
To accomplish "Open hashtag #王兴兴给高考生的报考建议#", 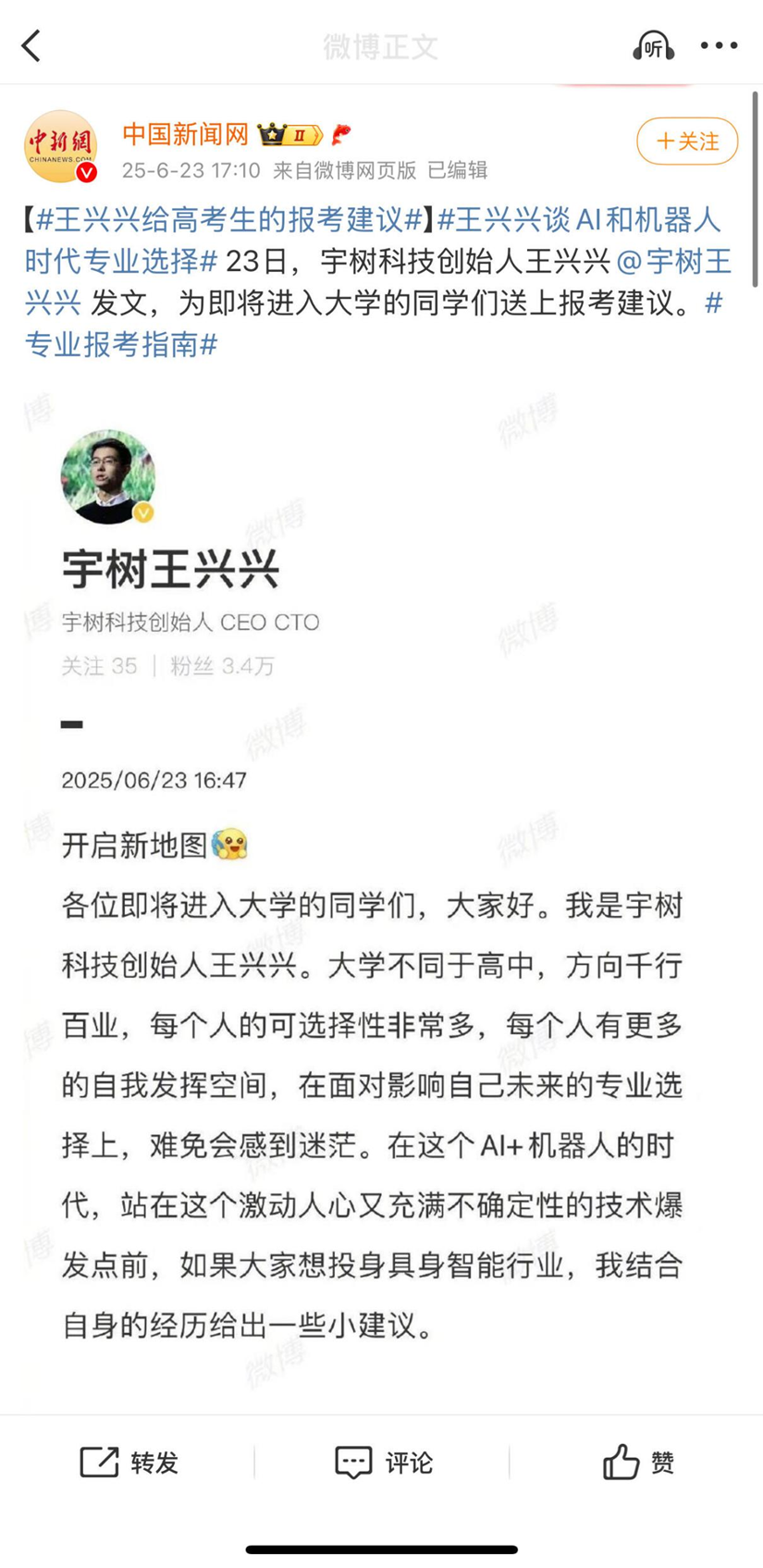I will pos(229,220).
